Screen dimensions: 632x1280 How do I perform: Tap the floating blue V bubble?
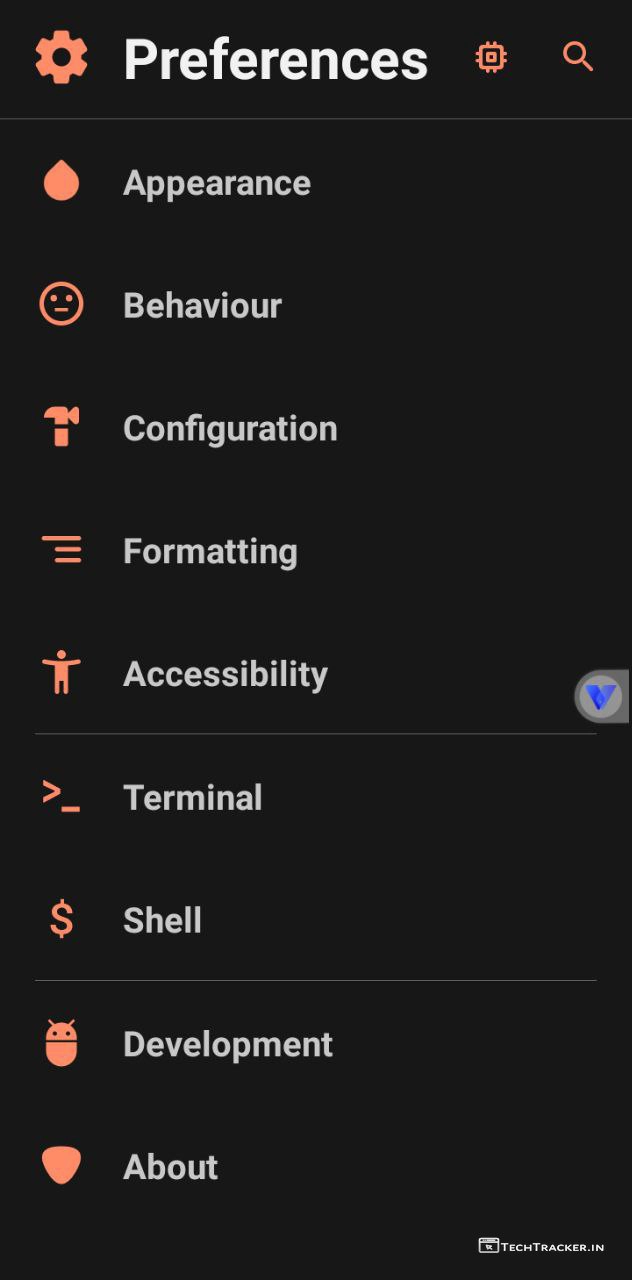601,696
